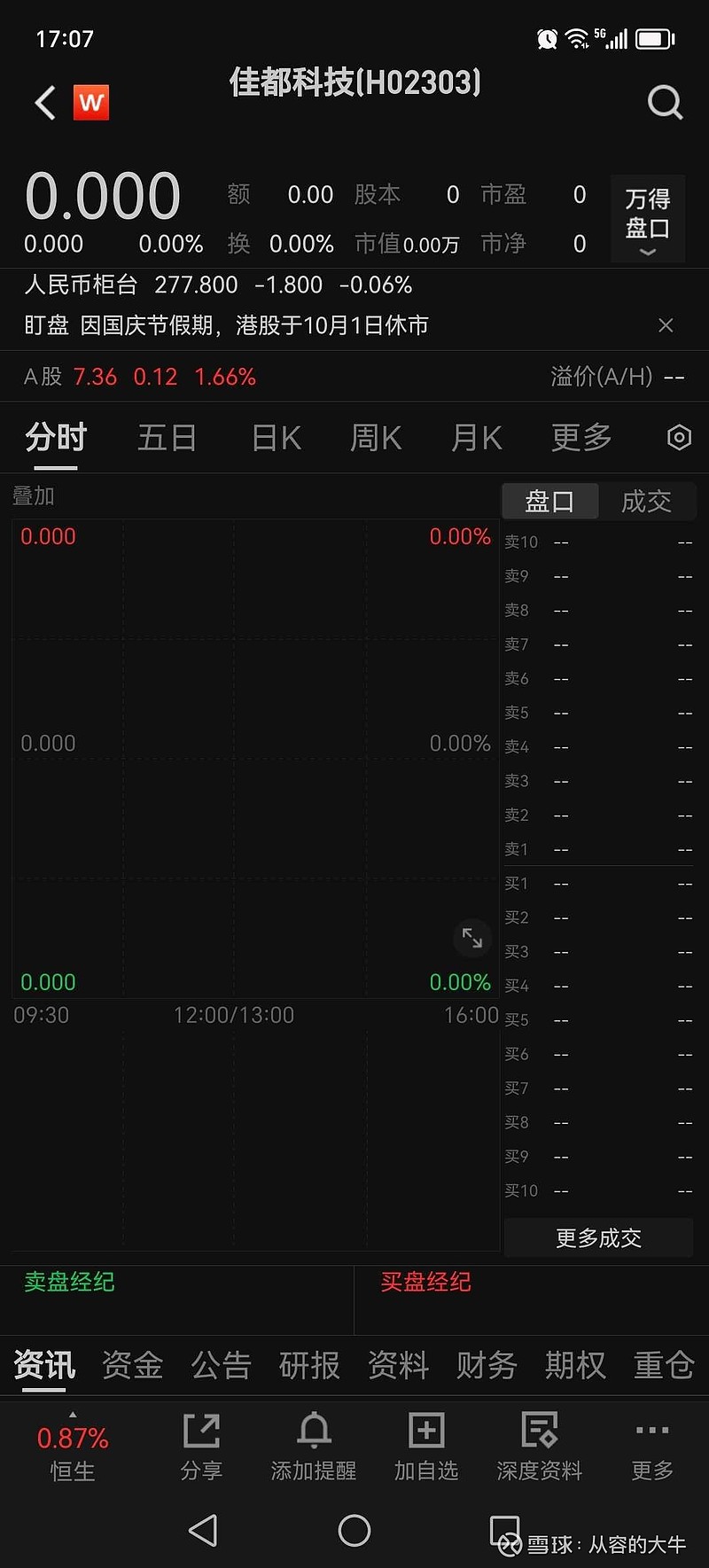
Task: Switch to the 日K chart tab
Action: pos(277,438)
